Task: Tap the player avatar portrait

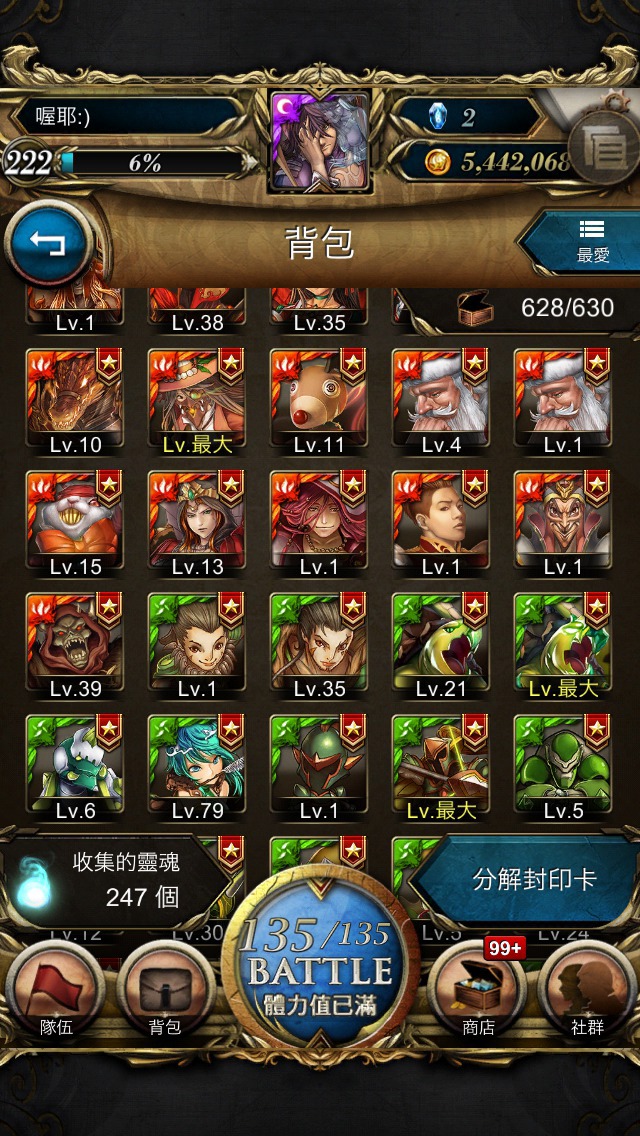Action: (x=320, y=141)
